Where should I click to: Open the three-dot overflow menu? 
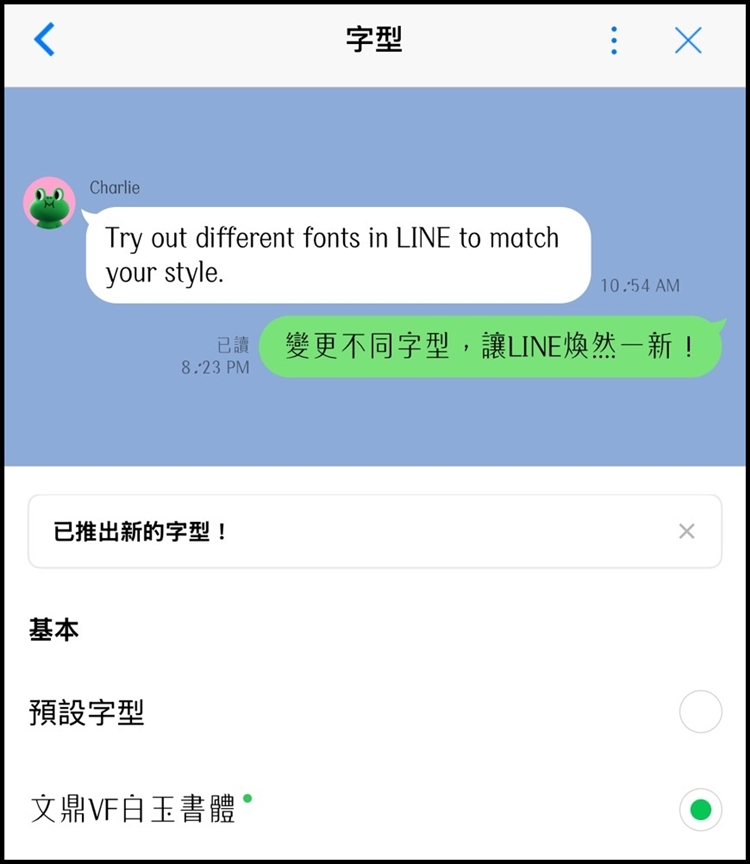point(614,40)
